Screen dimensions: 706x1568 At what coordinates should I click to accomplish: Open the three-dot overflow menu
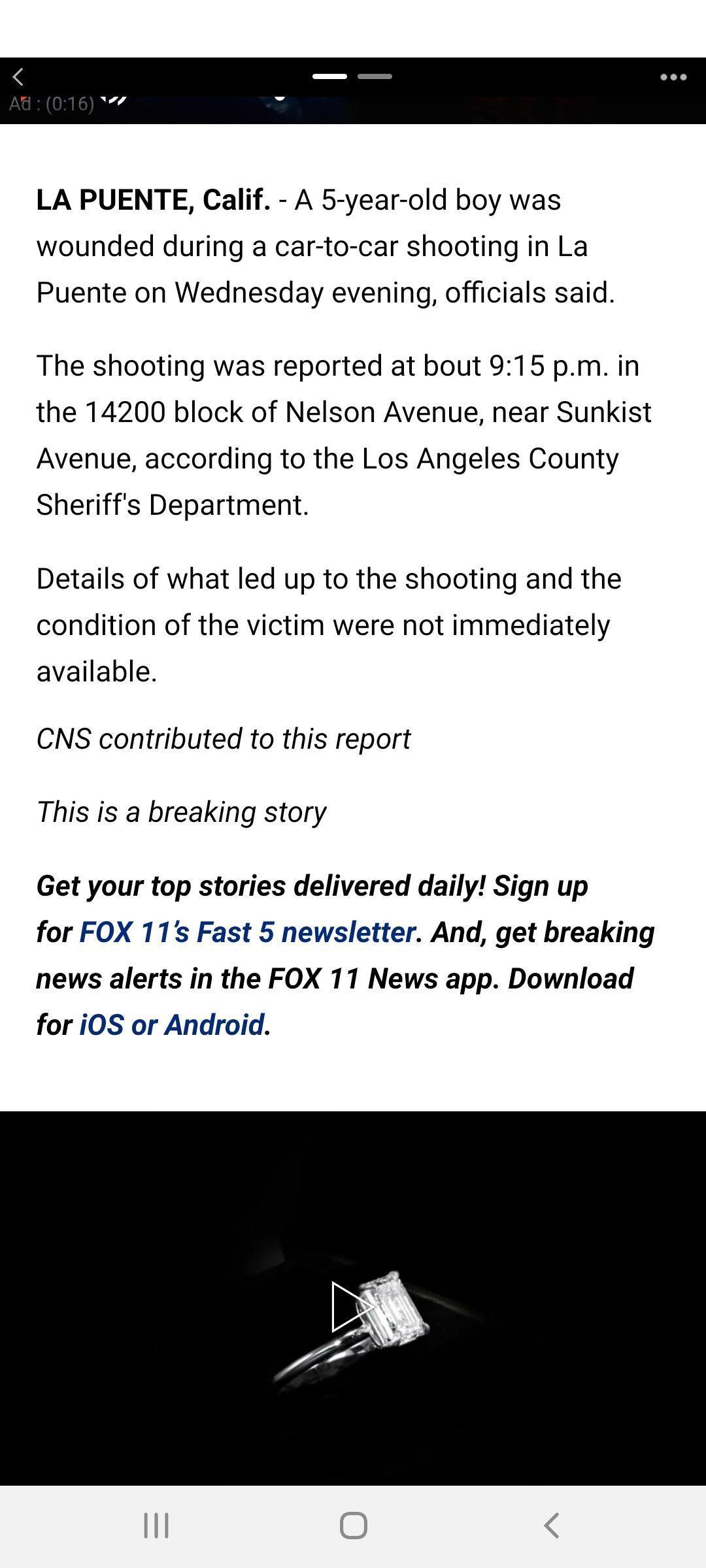pyautogui.click(x=673, y=77)
